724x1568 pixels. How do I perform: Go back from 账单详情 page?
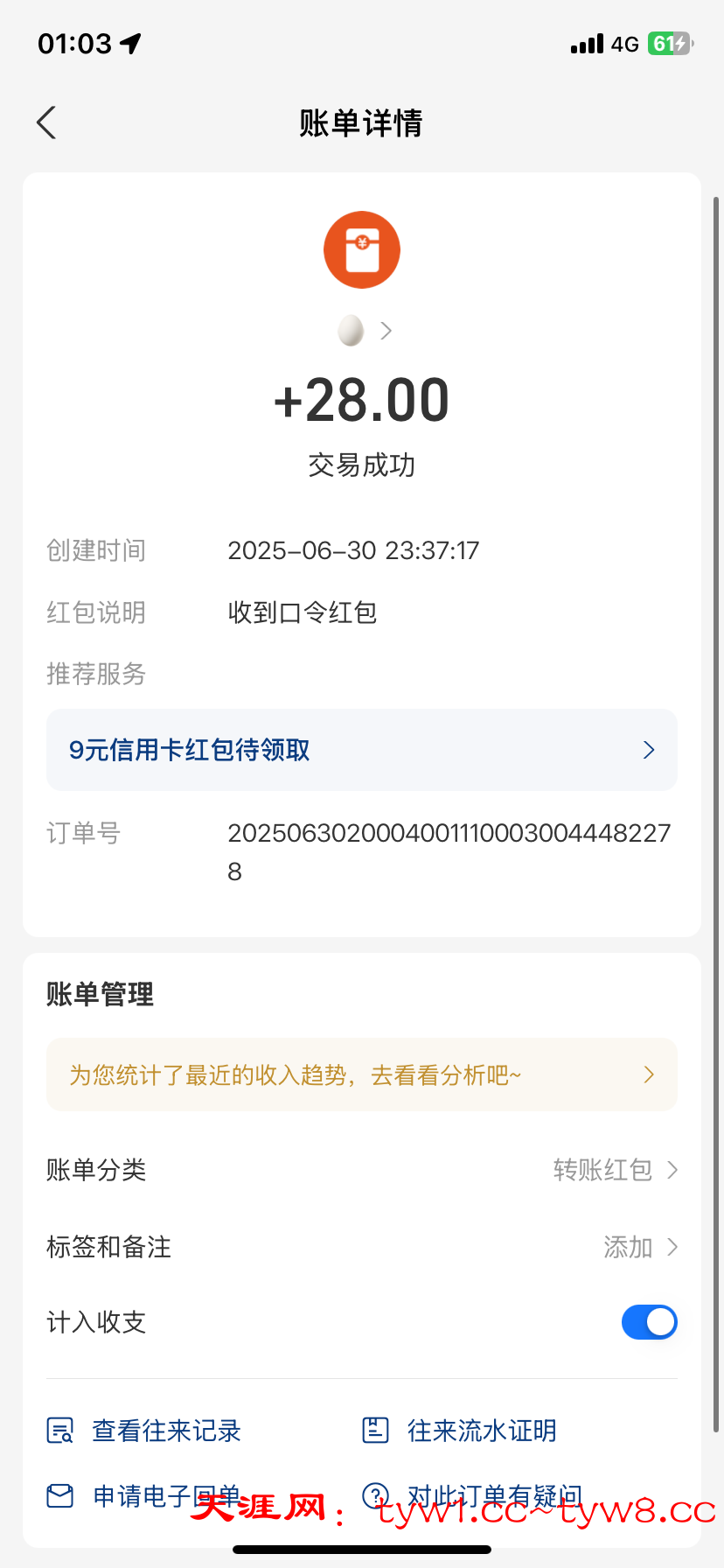click(47, 123)
